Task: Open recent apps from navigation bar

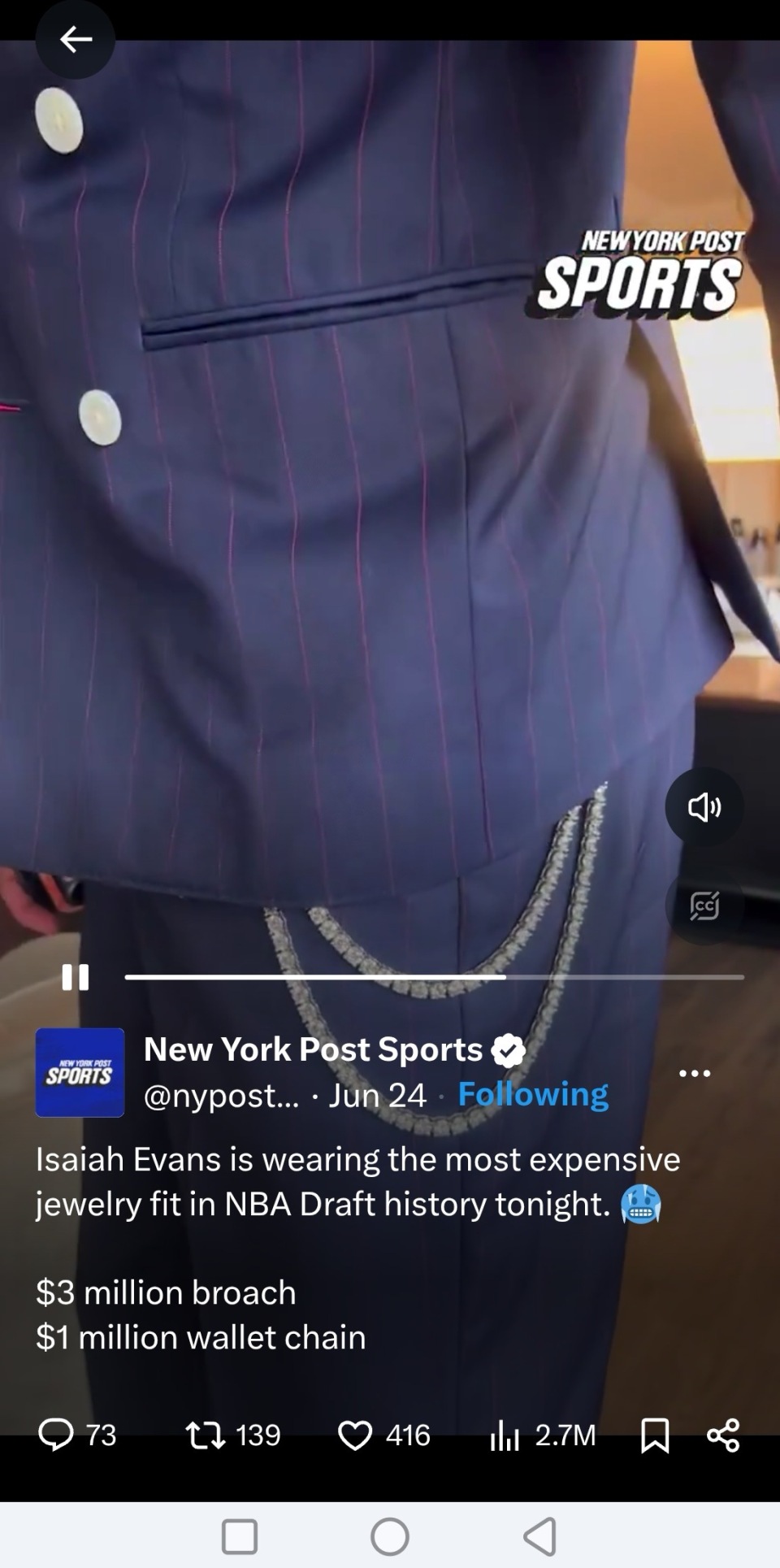Action: (240, 1536)
